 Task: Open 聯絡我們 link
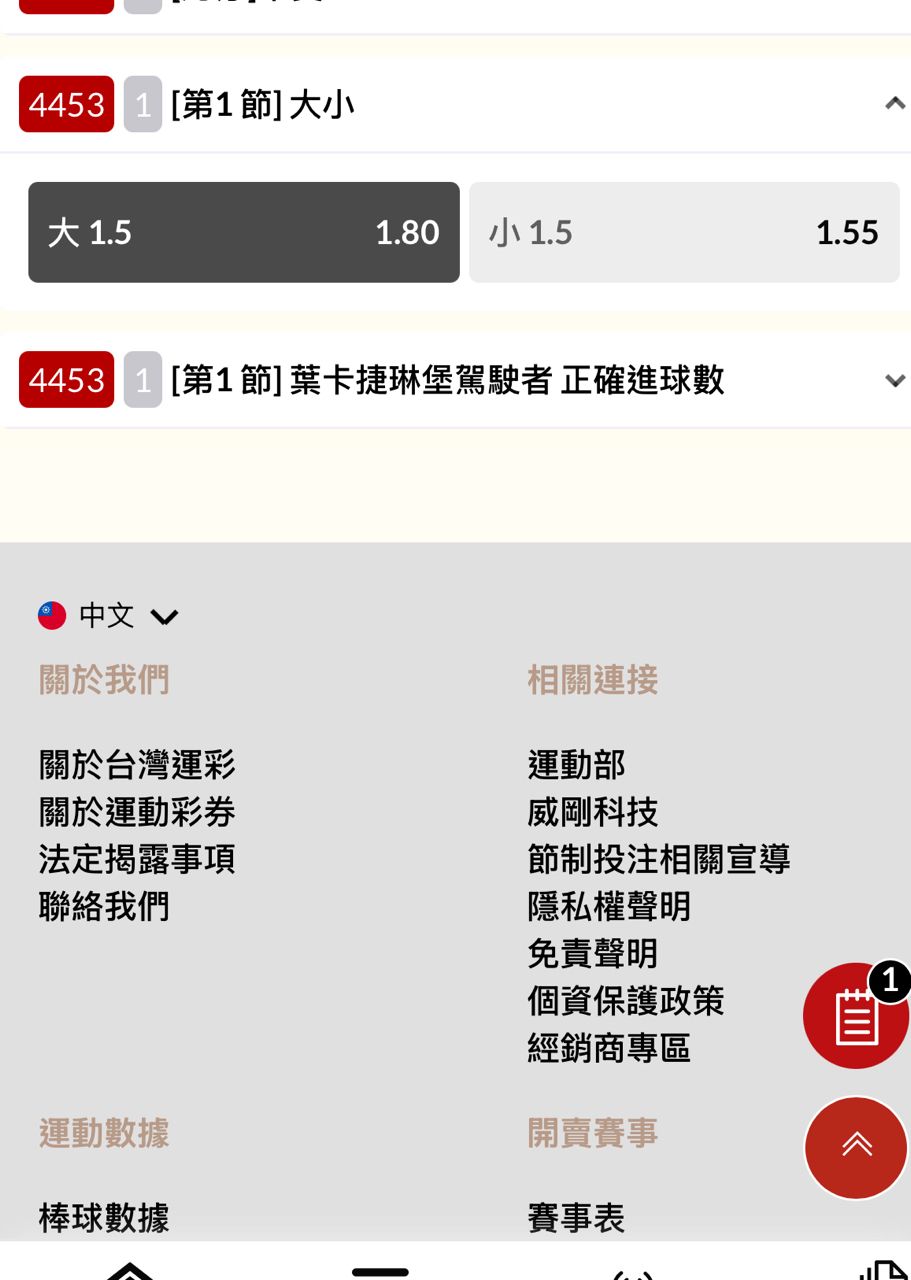click(104, 906)
